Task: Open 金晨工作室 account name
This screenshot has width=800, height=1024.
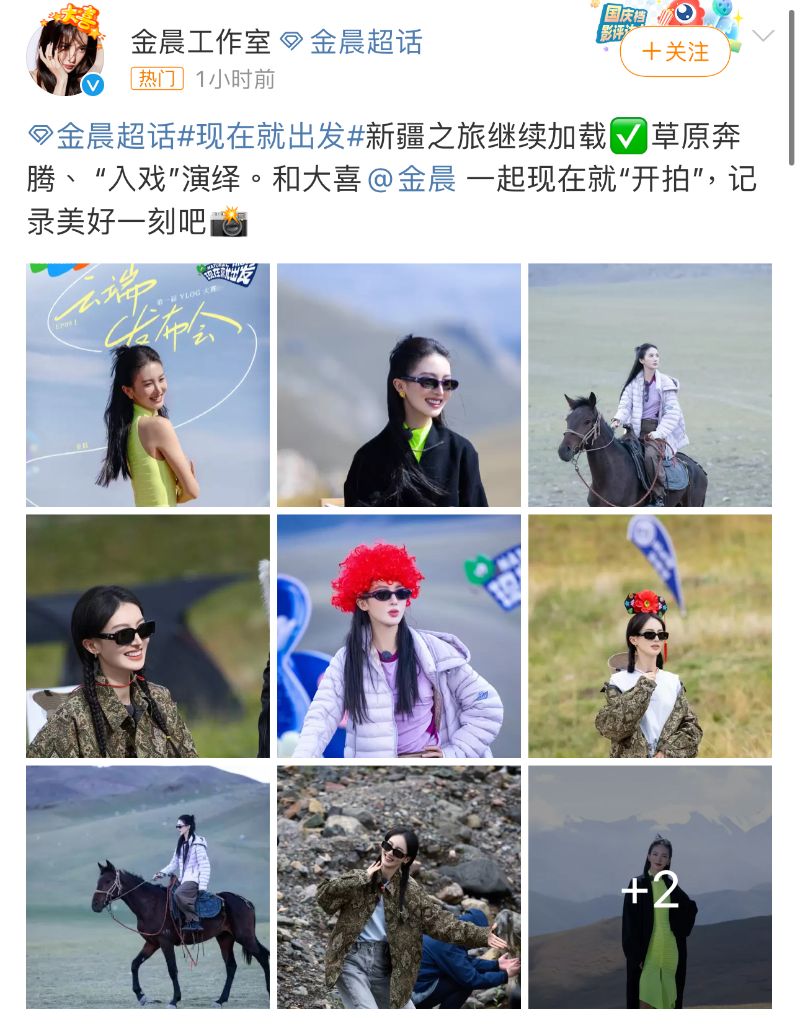Action: tap(201, 42)
